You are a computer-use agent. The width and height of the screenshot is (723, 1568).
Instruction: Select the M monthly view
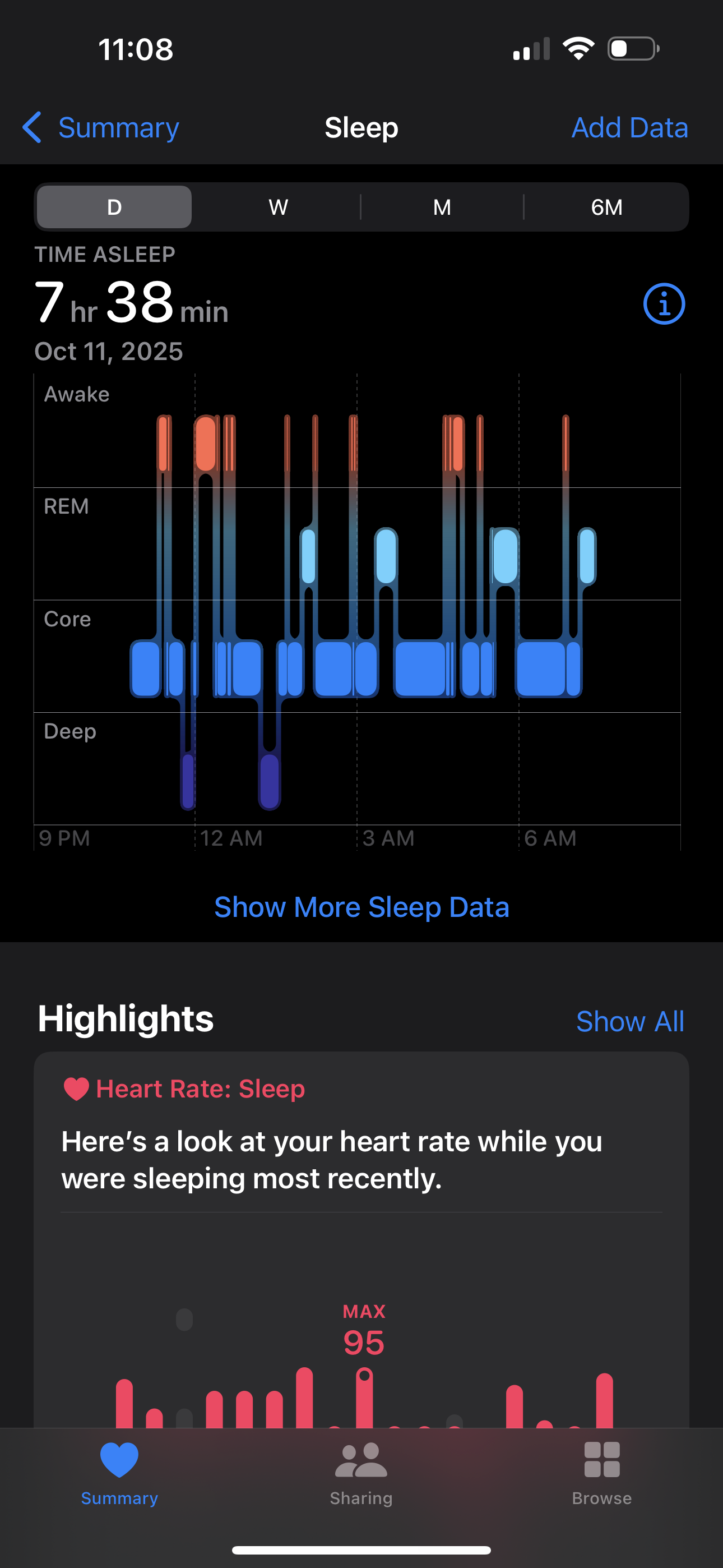click(442, 207)
